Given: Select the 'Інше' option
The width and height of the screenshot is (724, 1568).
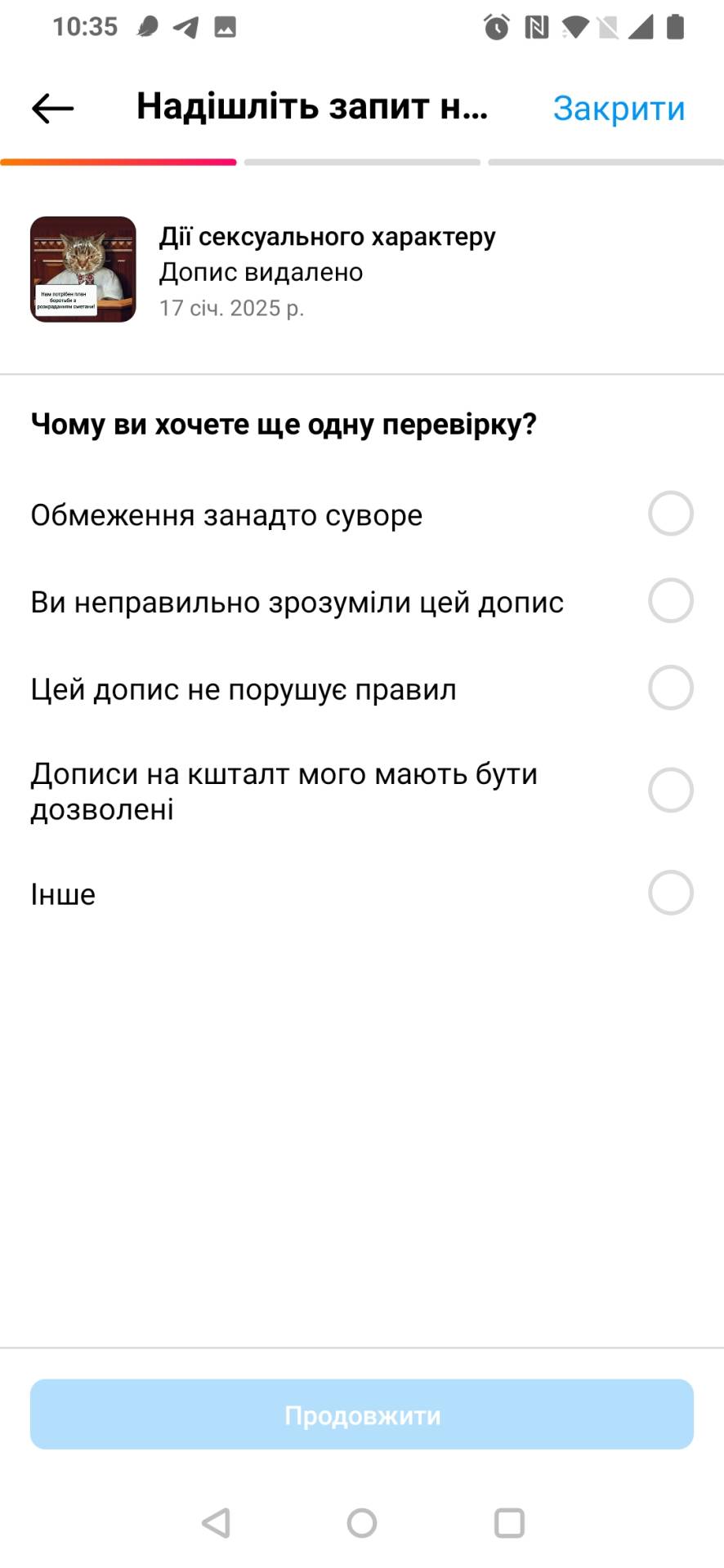Looking at the screenshot, I should 362,893.
